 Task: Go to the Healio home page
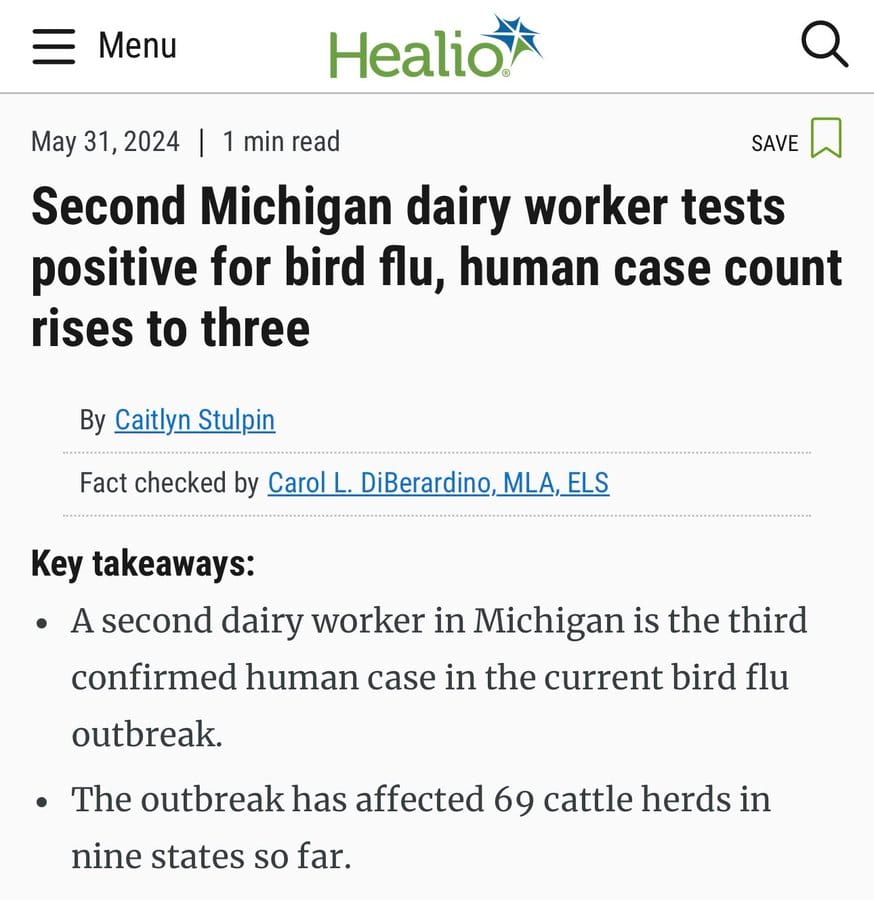click(x=435, y=48)
